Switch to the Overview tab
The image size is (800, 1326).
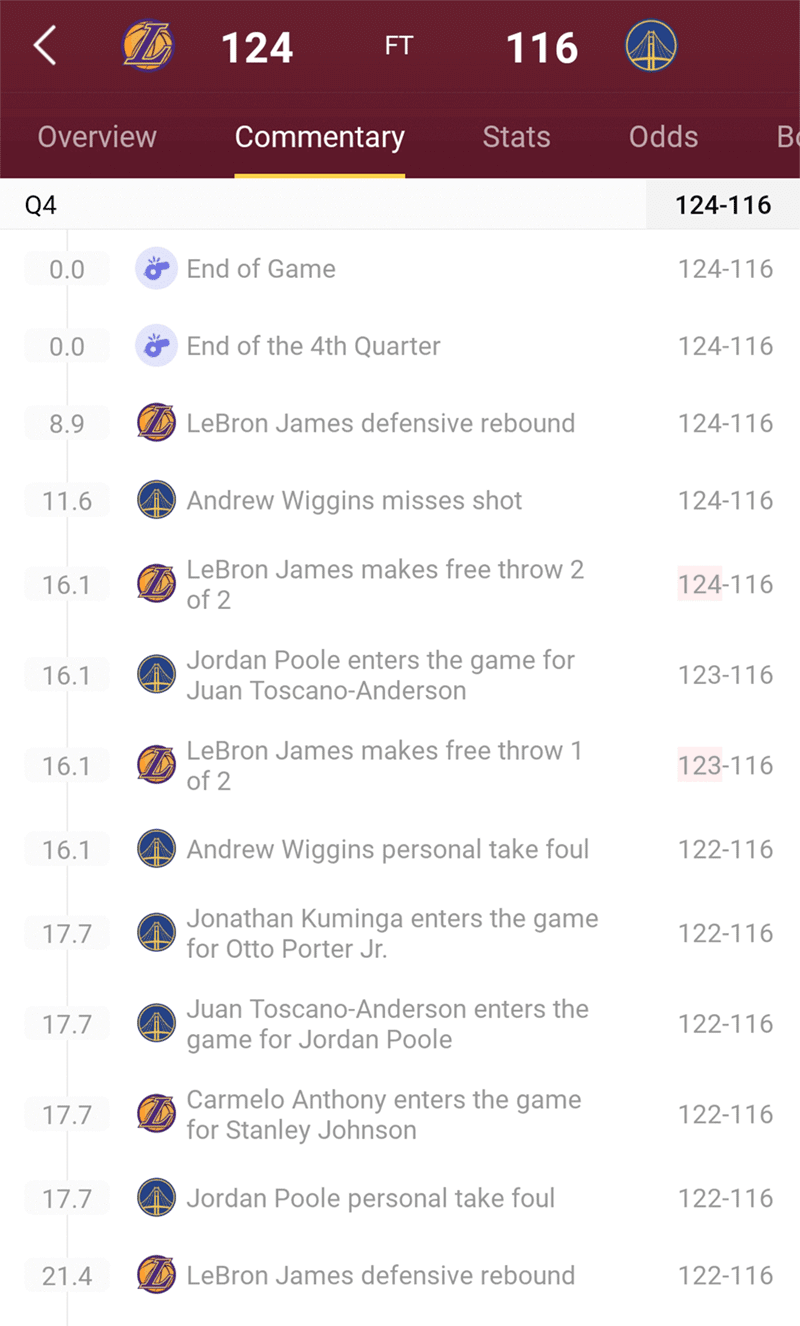coord(97,137)
